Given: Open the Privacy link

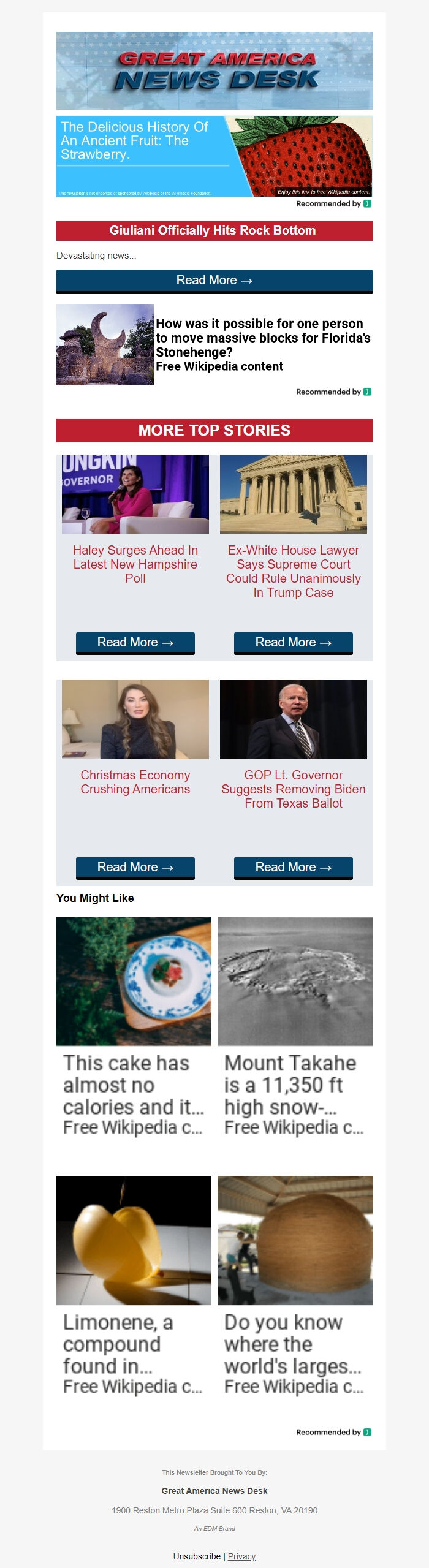Looking at the screenshot, I should [241, 1556].
